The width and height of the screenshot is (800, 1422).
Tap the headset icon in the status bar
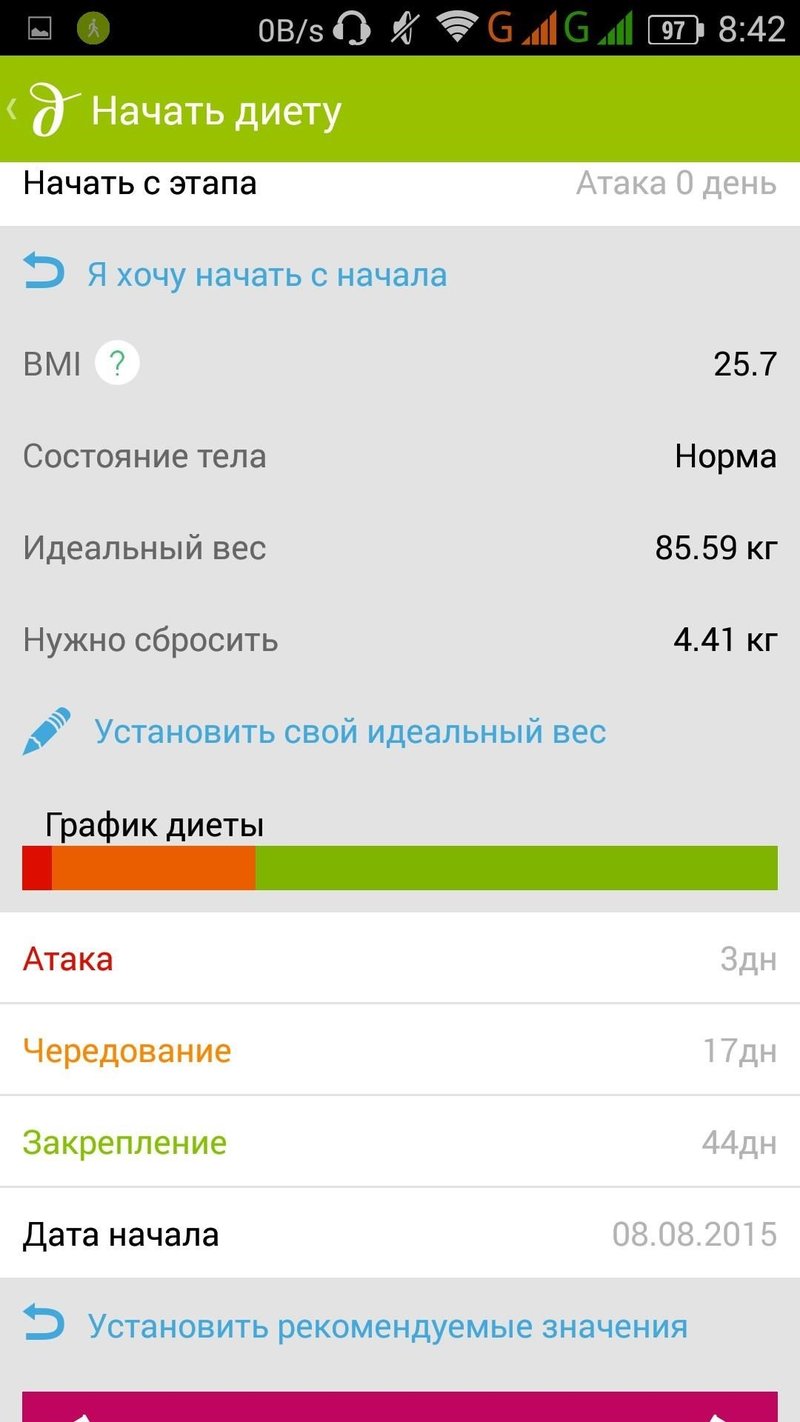point(354,27)
